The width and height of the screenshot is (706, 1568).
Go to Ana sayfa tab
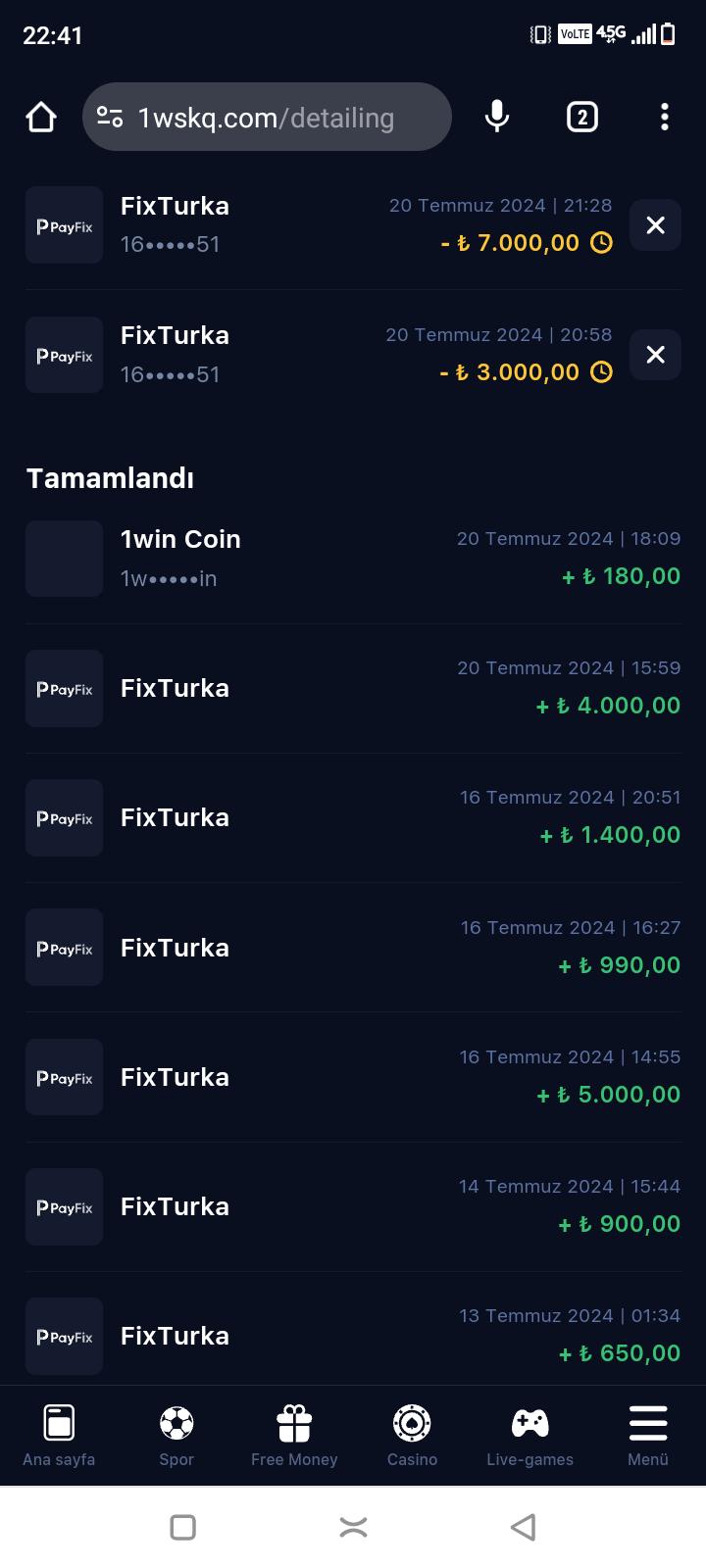click(59, 1435)
